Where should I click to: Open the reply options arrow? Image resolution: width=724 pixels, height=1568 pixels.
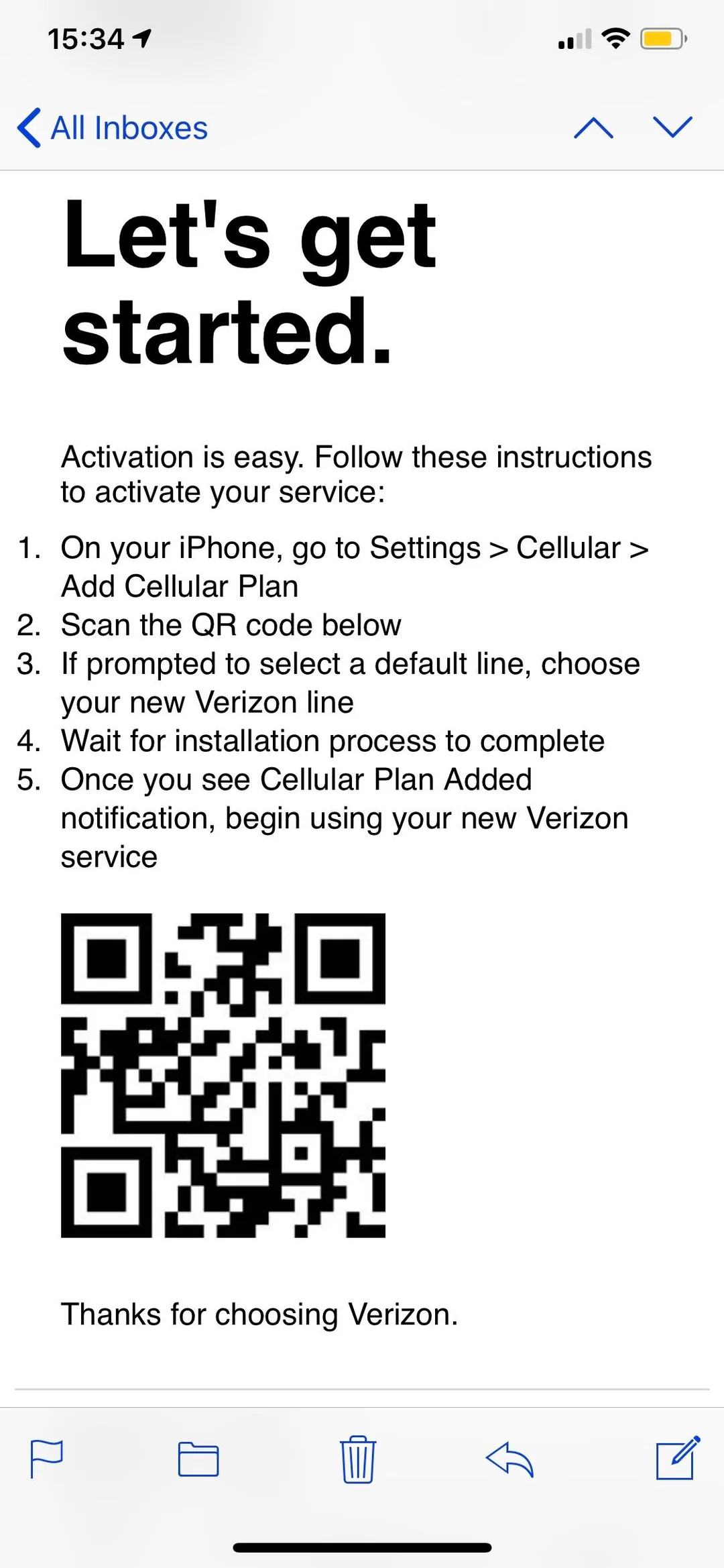[x=509, y=1459]
